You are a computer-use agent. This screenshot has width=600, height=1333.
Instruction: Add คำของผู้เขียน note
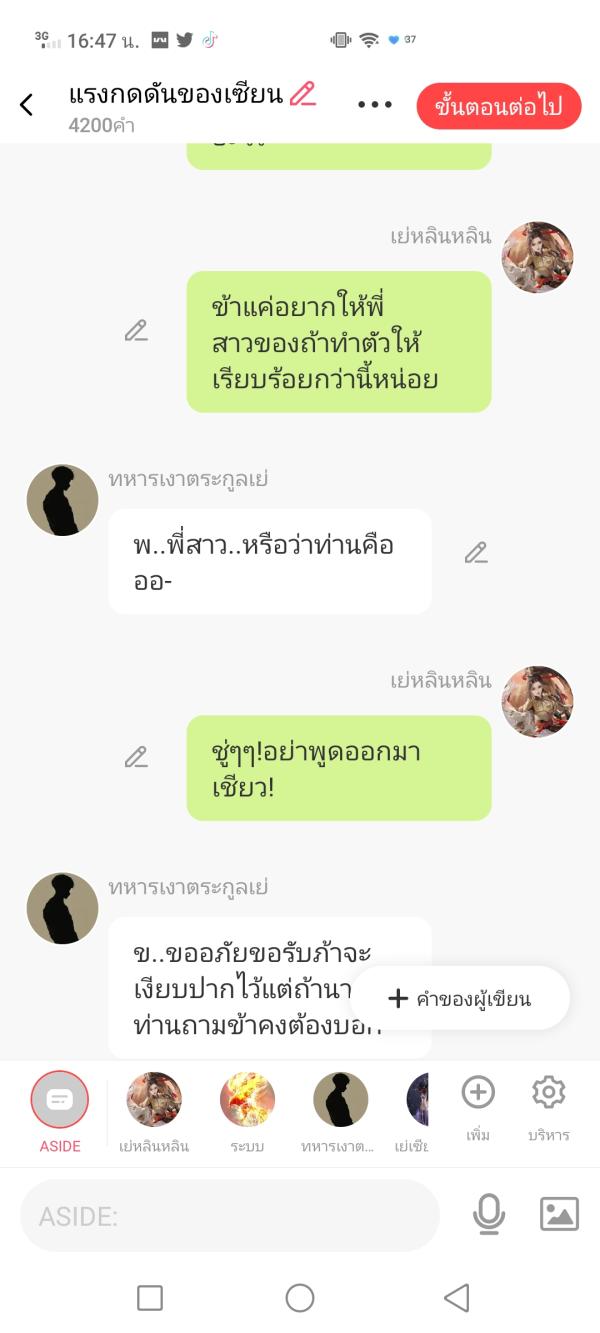(x=460, y=998)
